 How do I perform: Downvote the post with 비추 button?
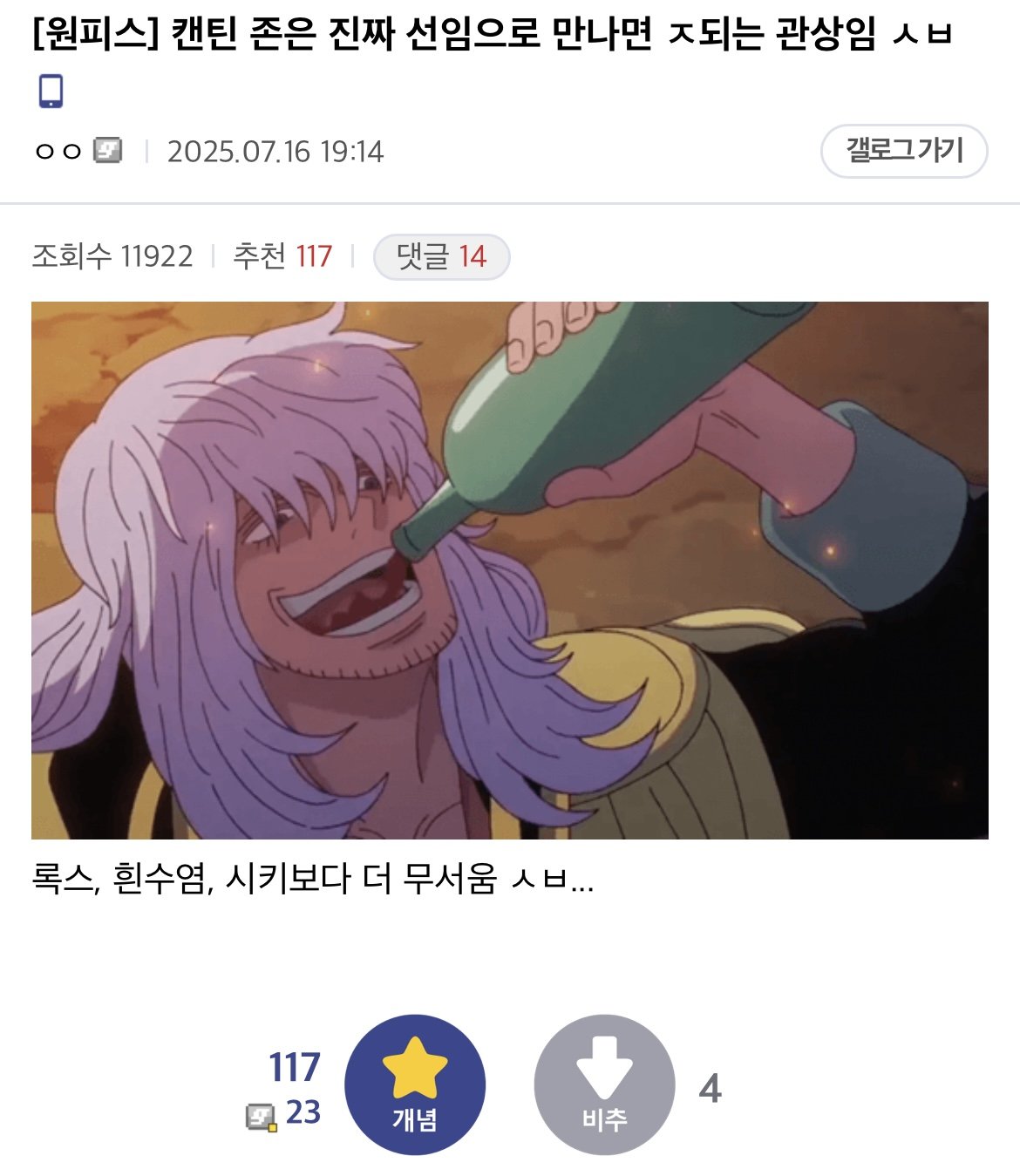pyautogui.click(x=604, y=1084)
